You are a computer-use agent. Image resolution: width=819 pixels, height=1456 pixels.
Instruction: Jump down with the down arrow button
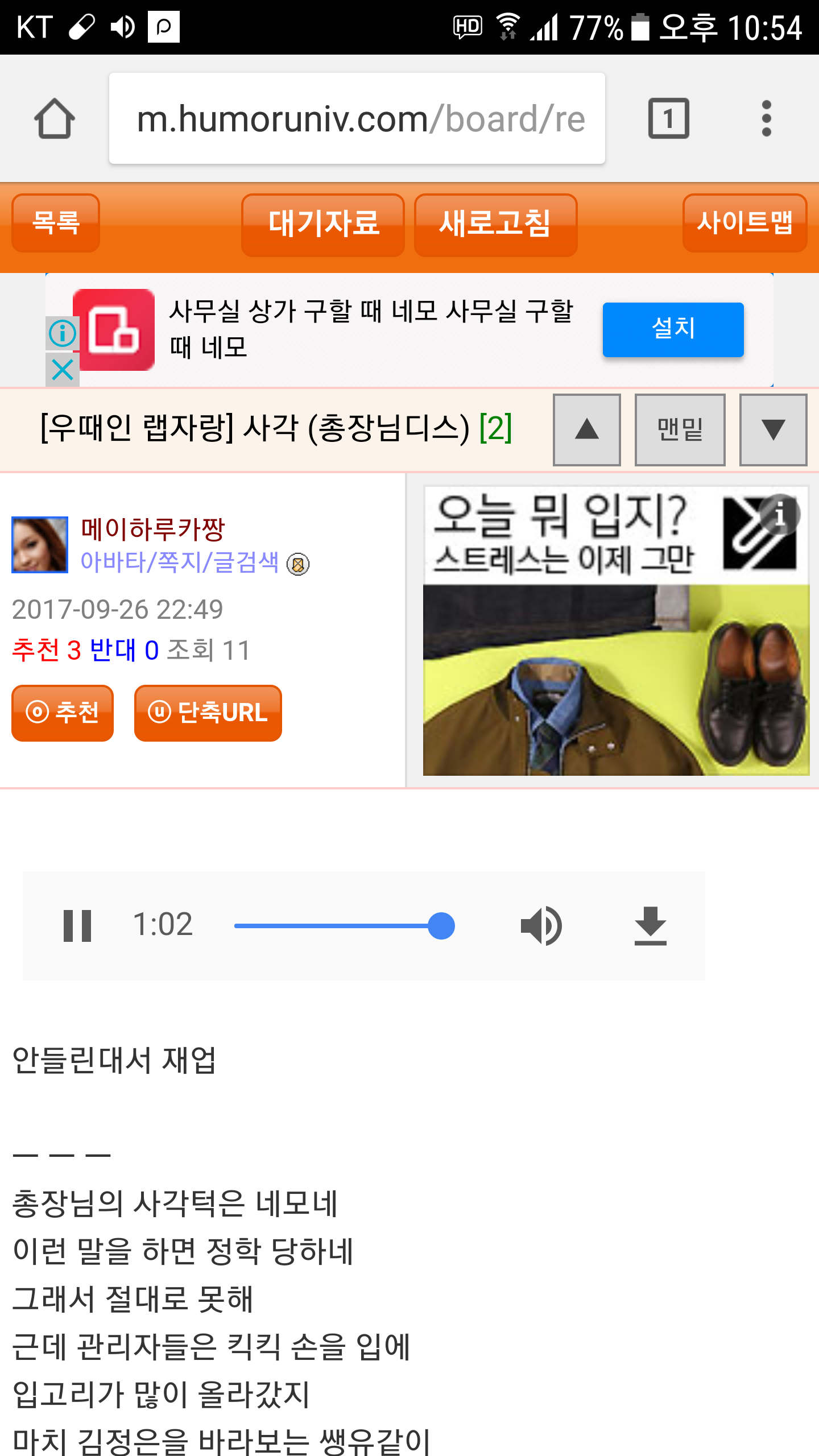tap(773, 430)
